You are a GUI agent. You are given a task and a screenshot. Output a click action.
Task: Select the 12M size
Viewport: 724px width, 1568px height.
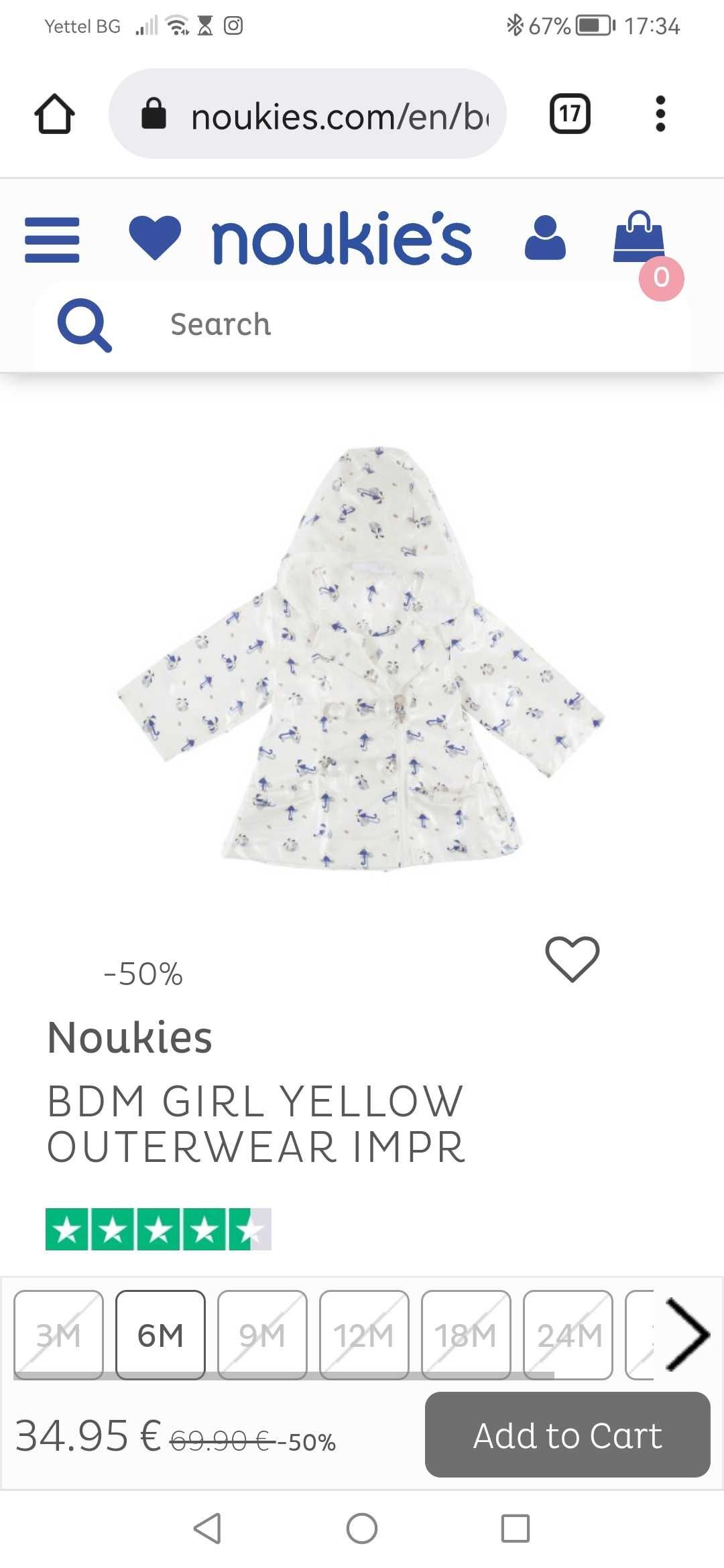point(364,1335)
